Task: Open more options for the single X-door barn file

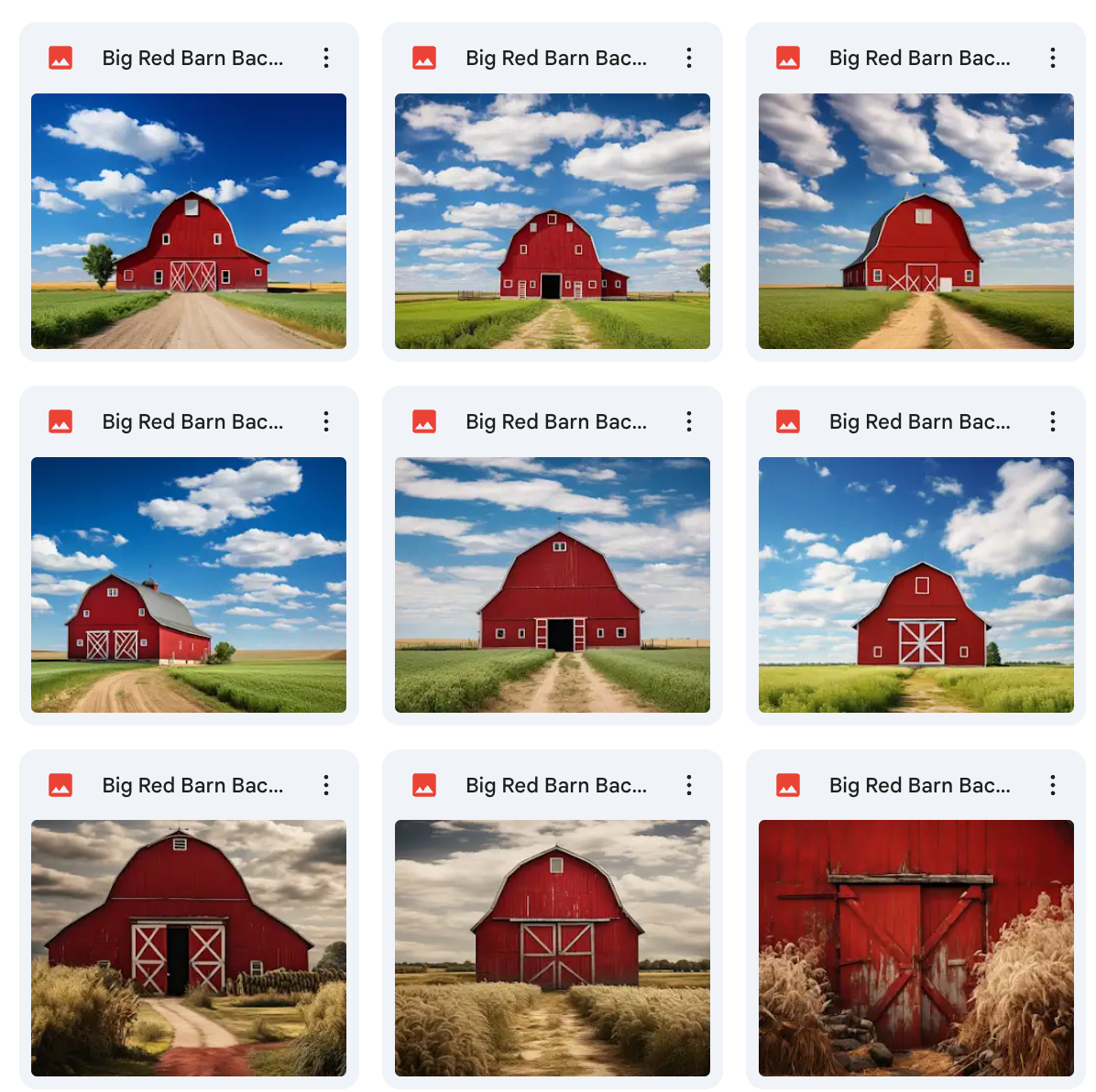Action: tap(1052, 421)
